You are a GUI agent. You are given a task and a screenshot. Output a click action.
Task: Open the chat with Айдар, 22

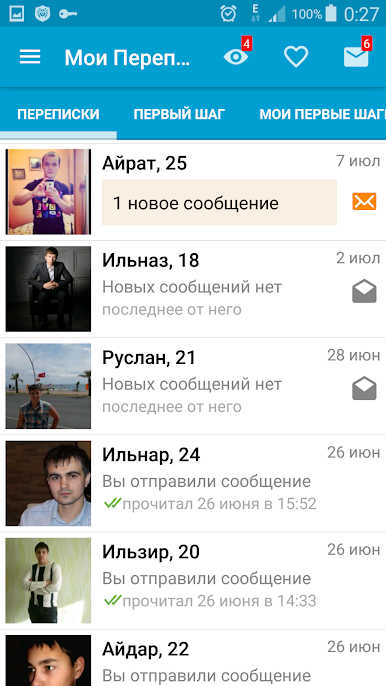(x=193, y=658)
